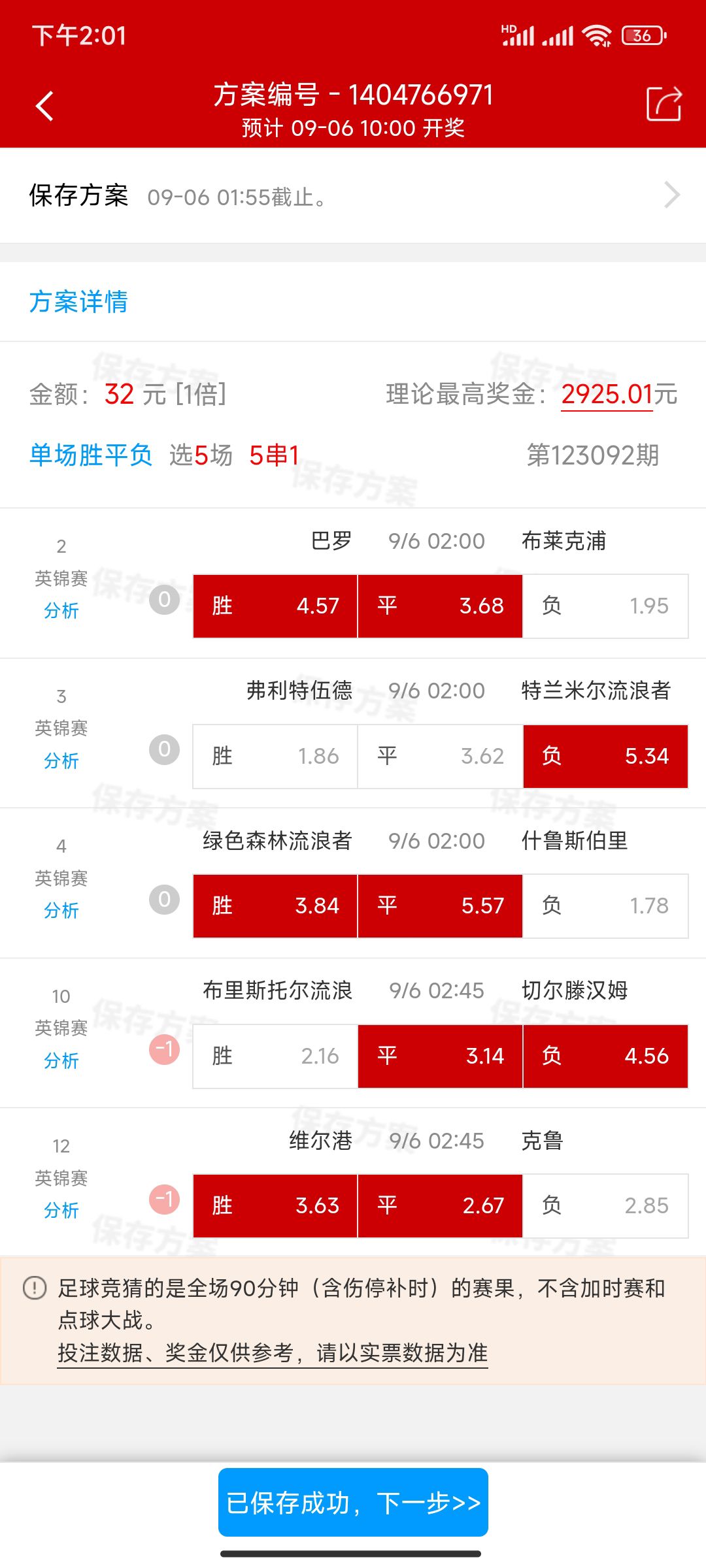Image resolution: width=706 pixels, height=1568 pixels.
Task: Select 负 1.95 for 巴罗 match
Action: click(605, 606)
